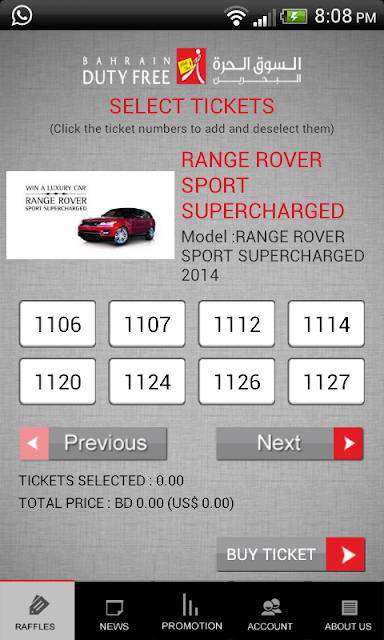This screenshot has width=384, height=640.
Task: Choose ticket 1114
Action: [326, 324]
